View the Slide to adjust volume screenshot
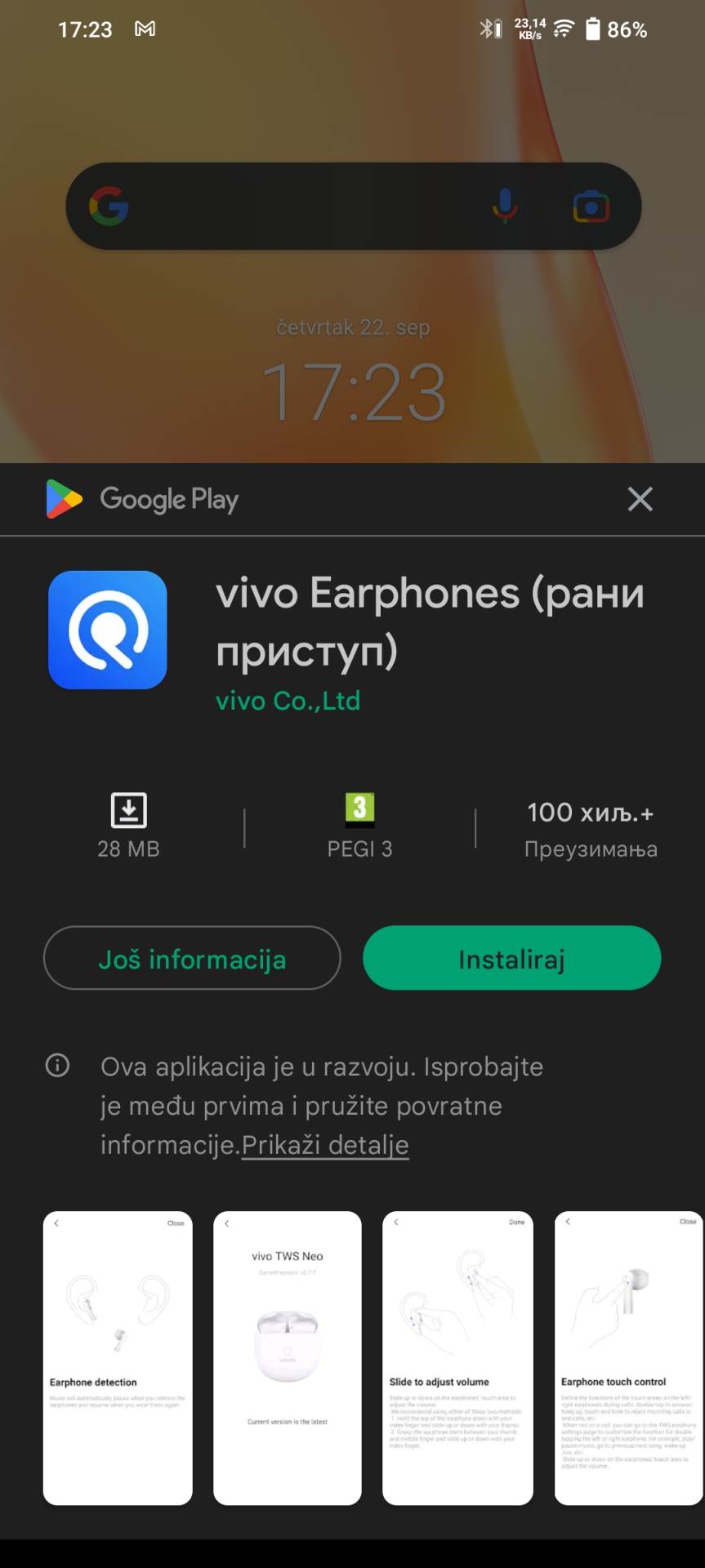 coord(457,1357)
